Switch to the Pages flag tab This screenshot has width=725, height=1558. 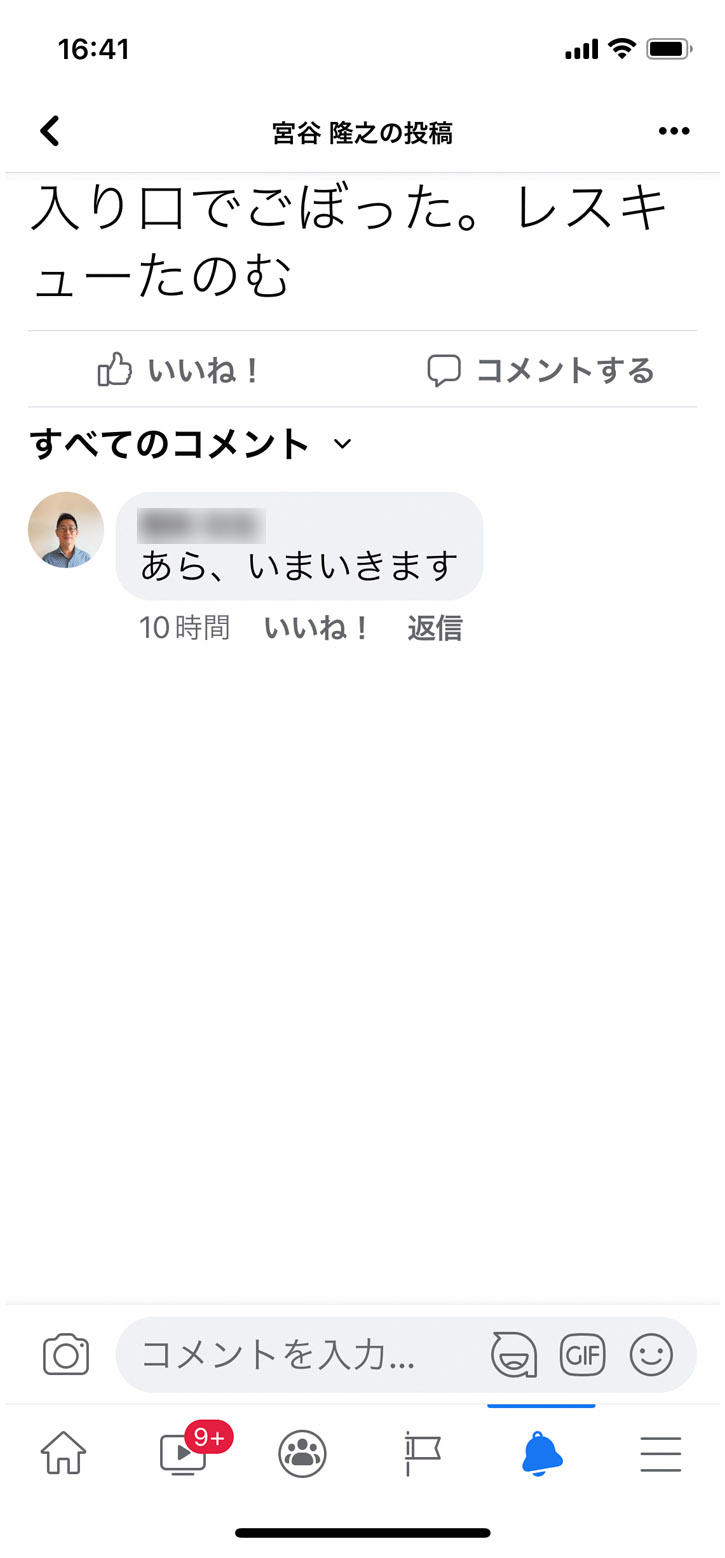coord(422,1453)
